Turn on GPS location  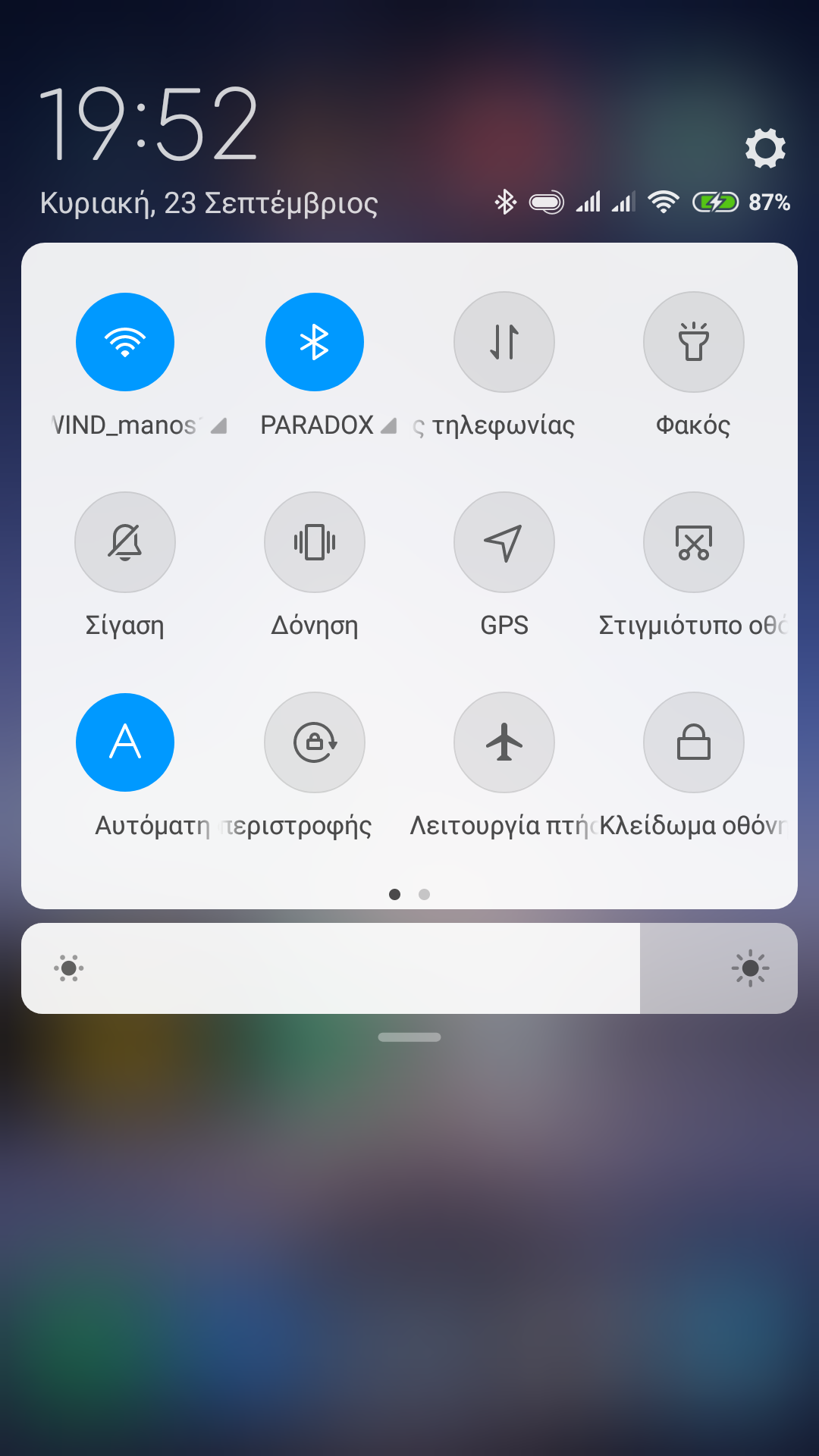pyautogui.click(x=504, y=542)
